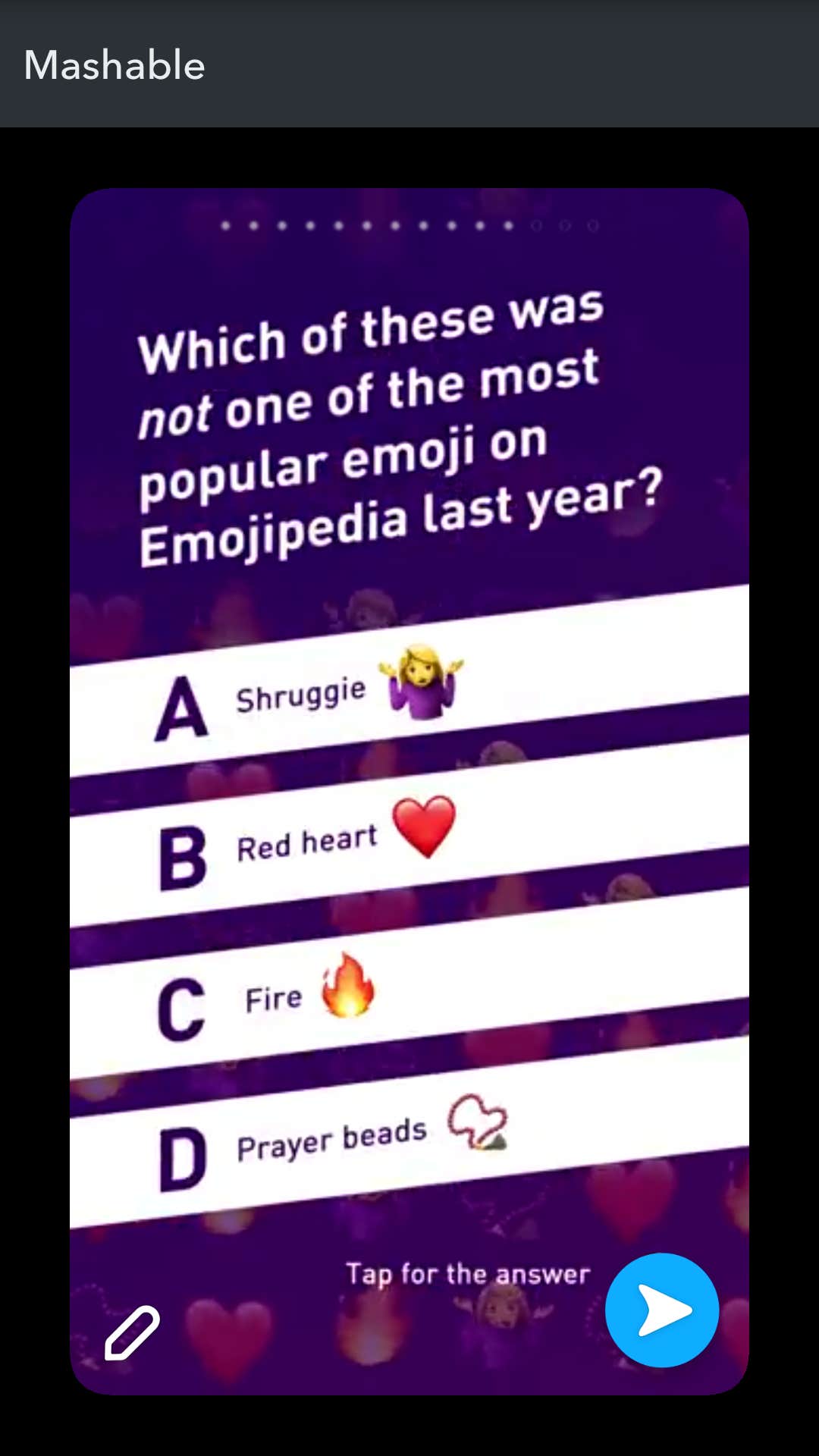The width and height of the screenshot is (819, 1456).
Task: Tap a middle progress dot
Action: pyautogui.click(x=395, y=225)
